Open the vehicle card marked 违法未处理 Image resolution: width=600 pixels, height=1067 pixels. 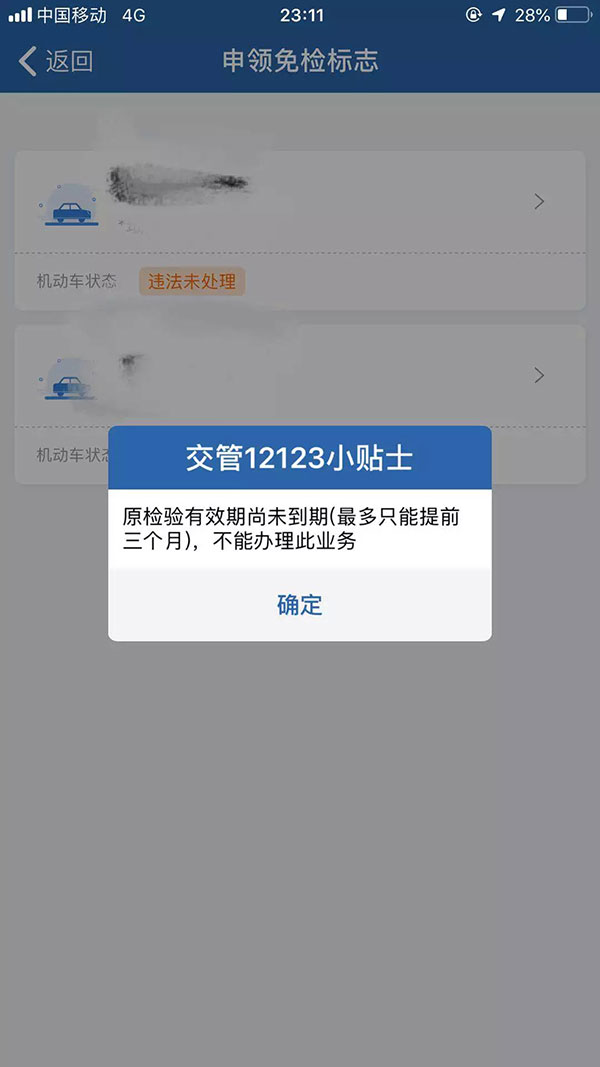(x=300, y=230)
